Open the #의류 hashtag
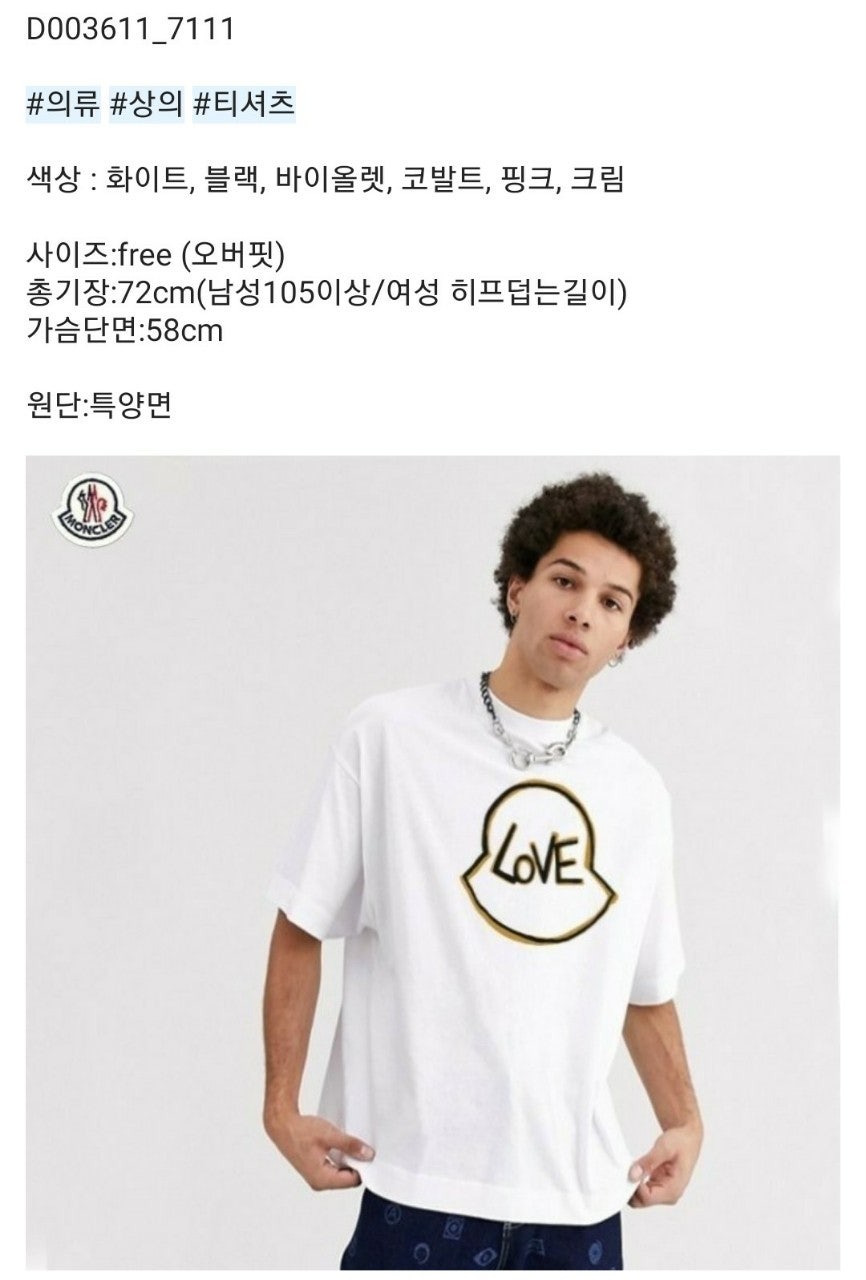The width and height of the screenshot is (866, 1280). point(63,105)
